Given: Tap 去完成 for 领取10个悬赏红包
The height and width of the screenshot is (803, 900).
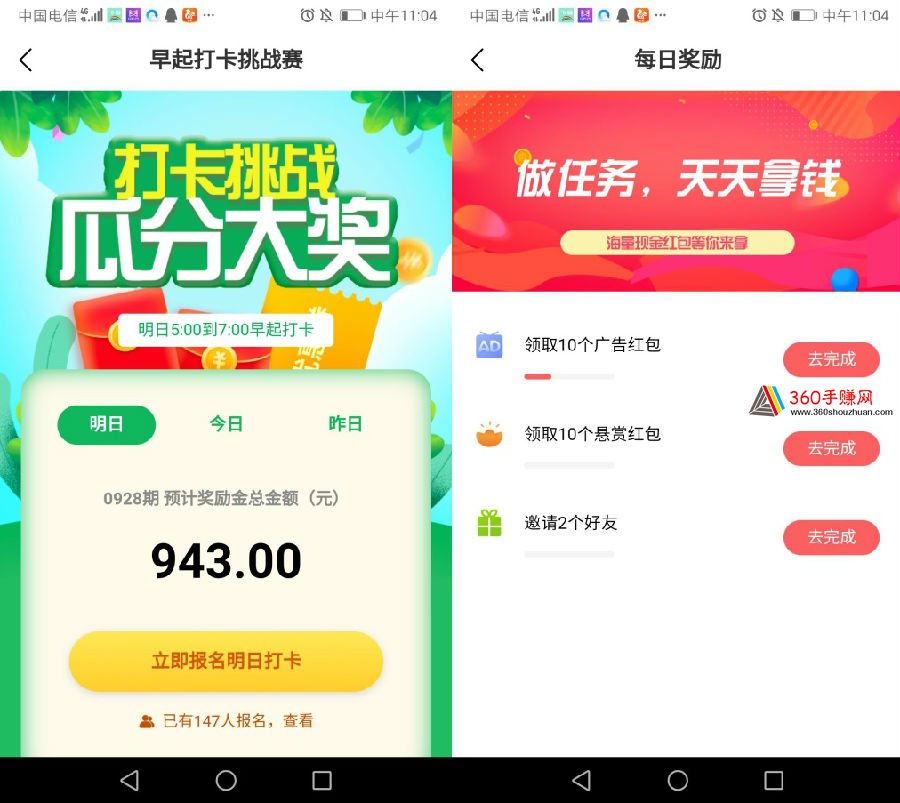Looking at the screenshot, I should pyautogui.click(x=831, y=448).
